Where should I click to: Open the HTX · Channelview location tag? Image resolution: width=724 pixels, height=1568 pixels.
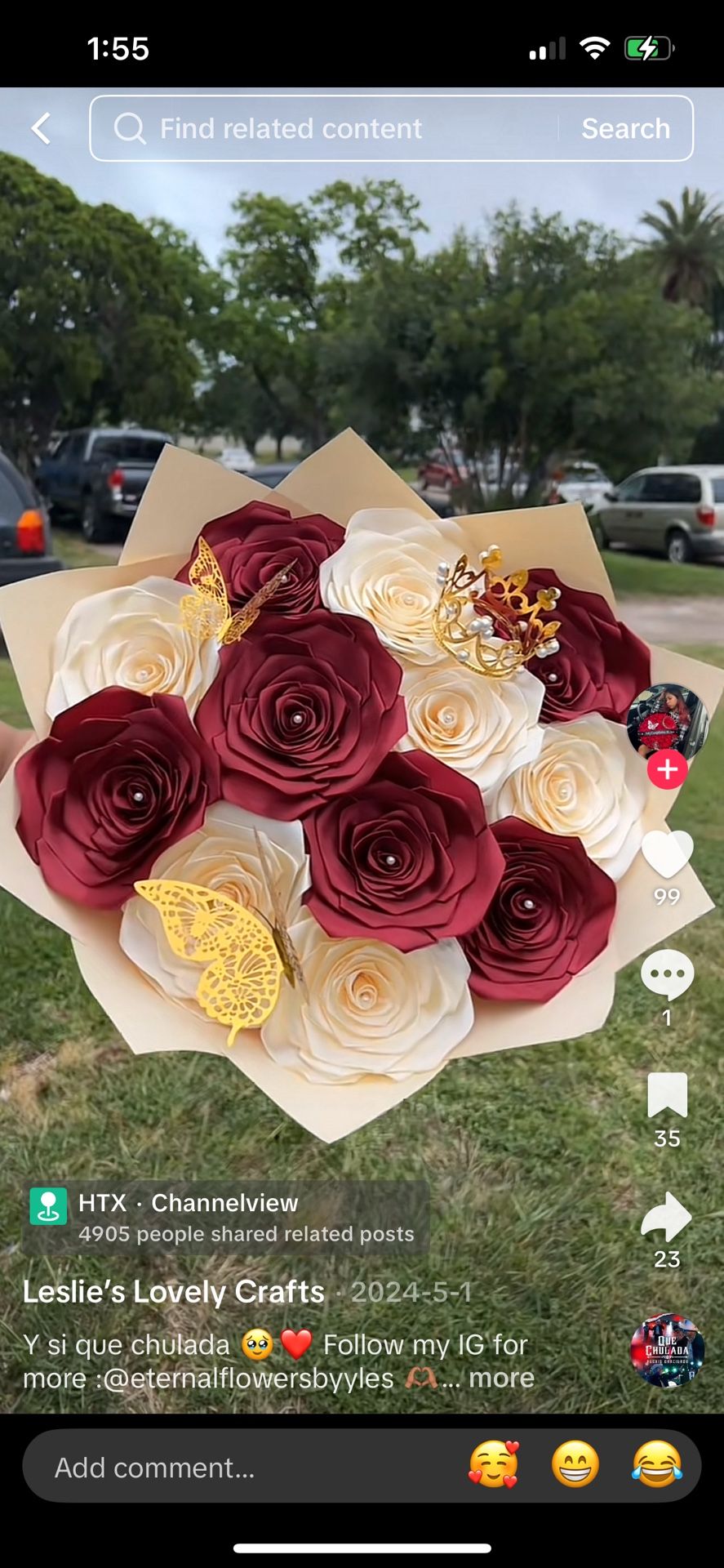(224, 1217)
